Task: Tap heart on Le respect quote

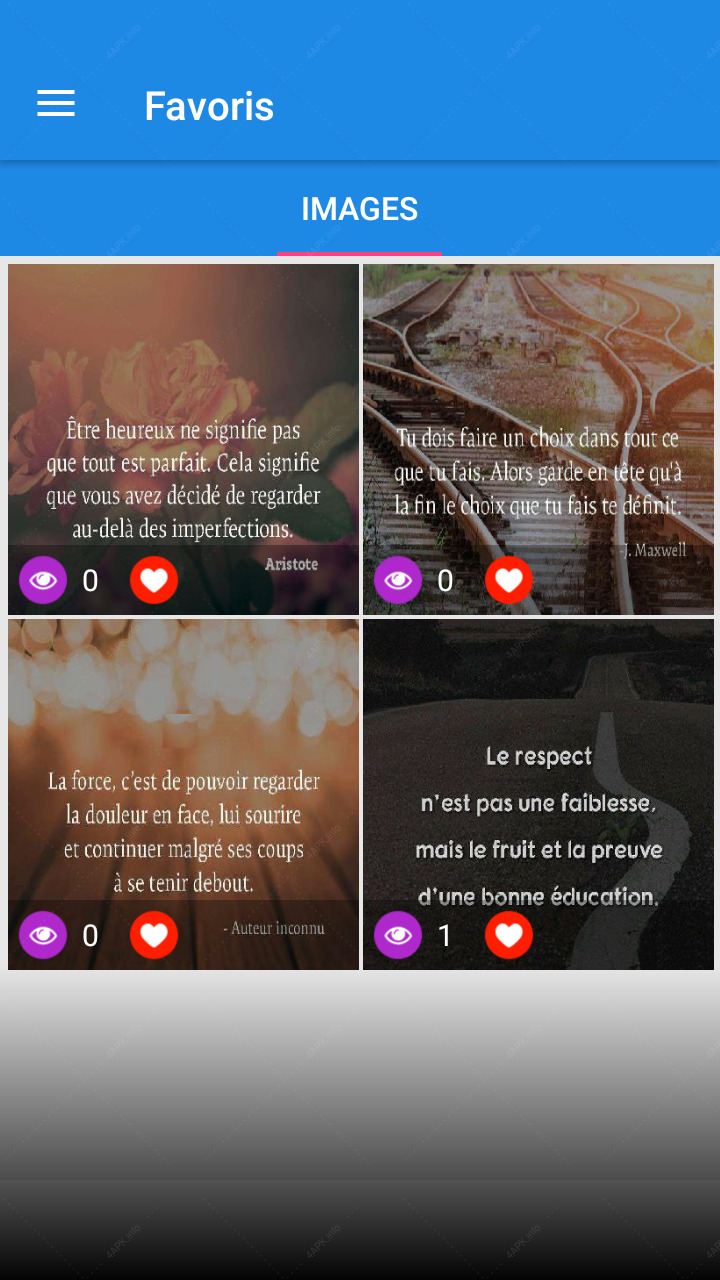Action: [x=509, y=935]
